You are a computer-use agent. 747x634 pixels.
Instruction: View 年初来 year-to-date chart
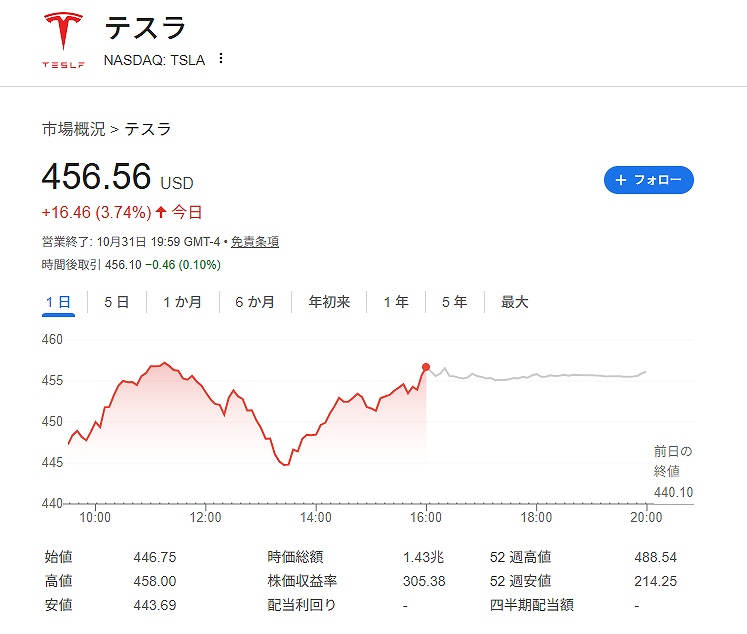(x=329, y=302)
